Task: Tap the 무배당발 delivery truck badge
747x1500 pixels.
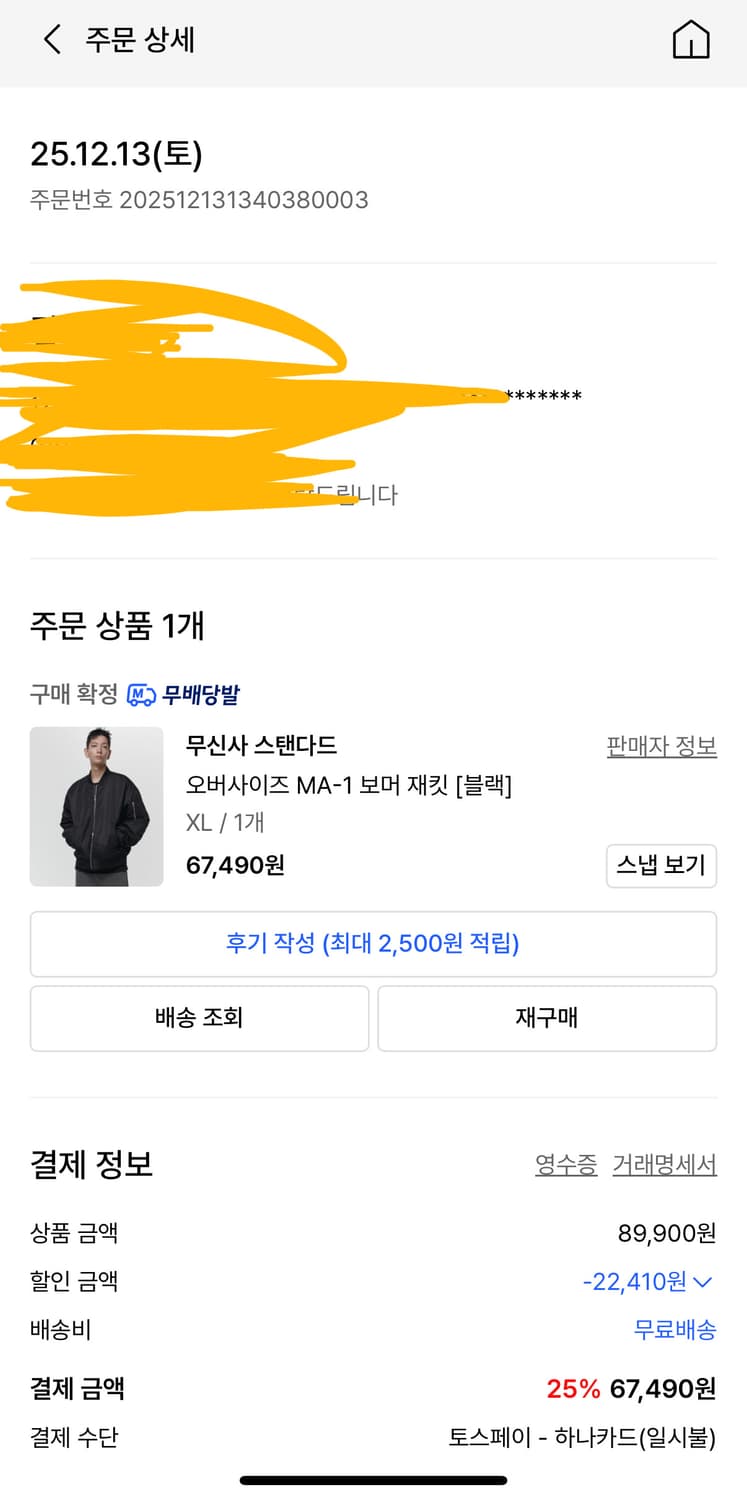Action: click(x=195, y=693)
